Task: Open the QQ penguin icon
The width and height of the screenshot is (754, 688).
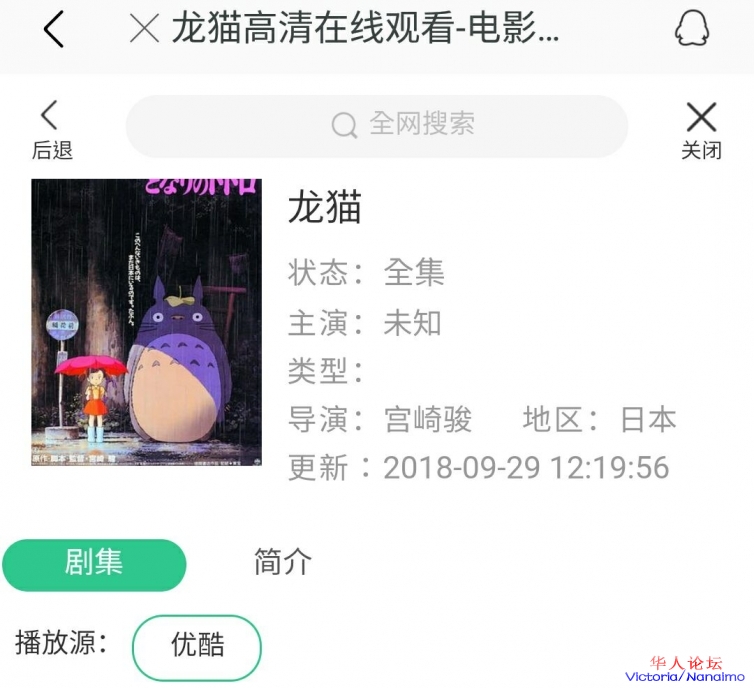Action: click(x=691, y=29)
